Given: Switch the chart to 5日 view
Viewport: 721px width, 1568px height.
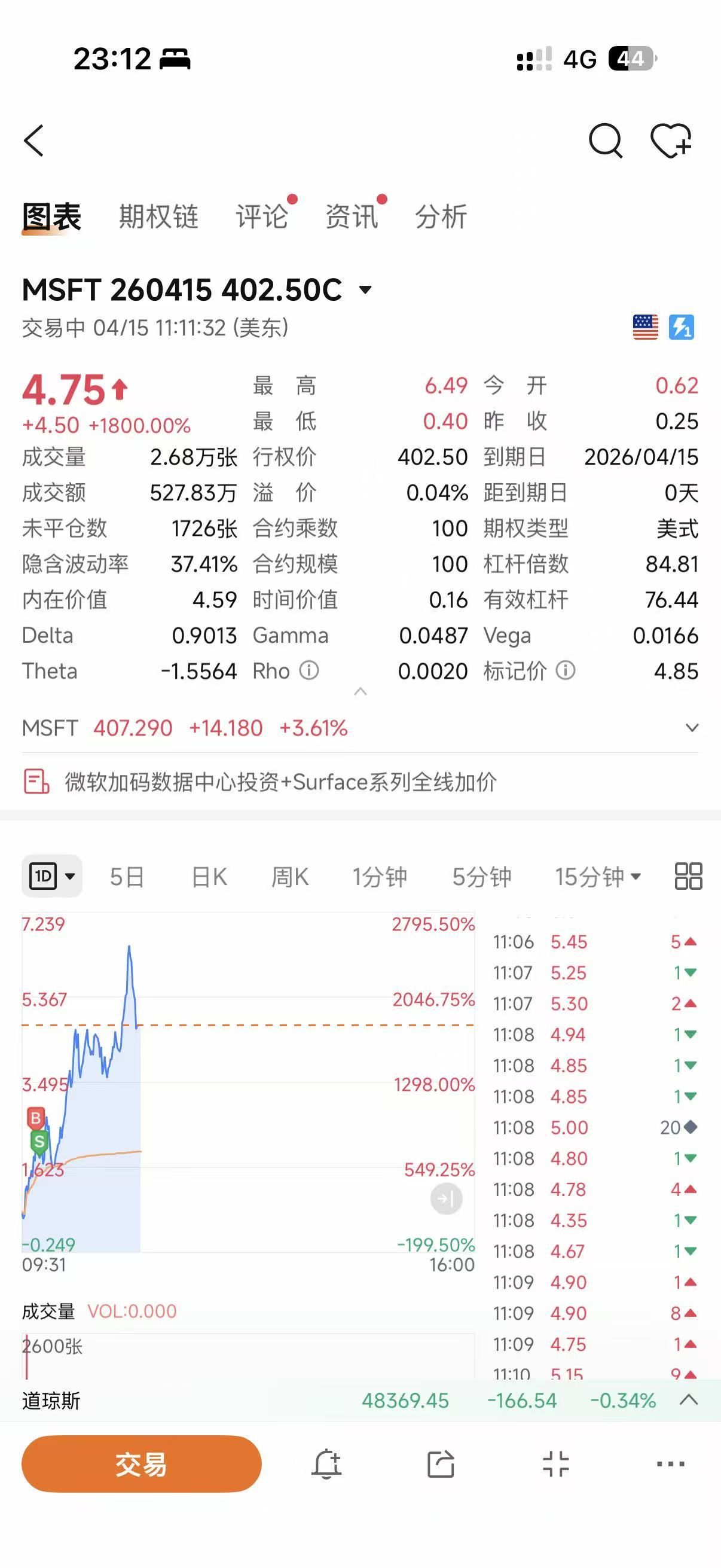Looking at the screenshot, I should [127, 877].
